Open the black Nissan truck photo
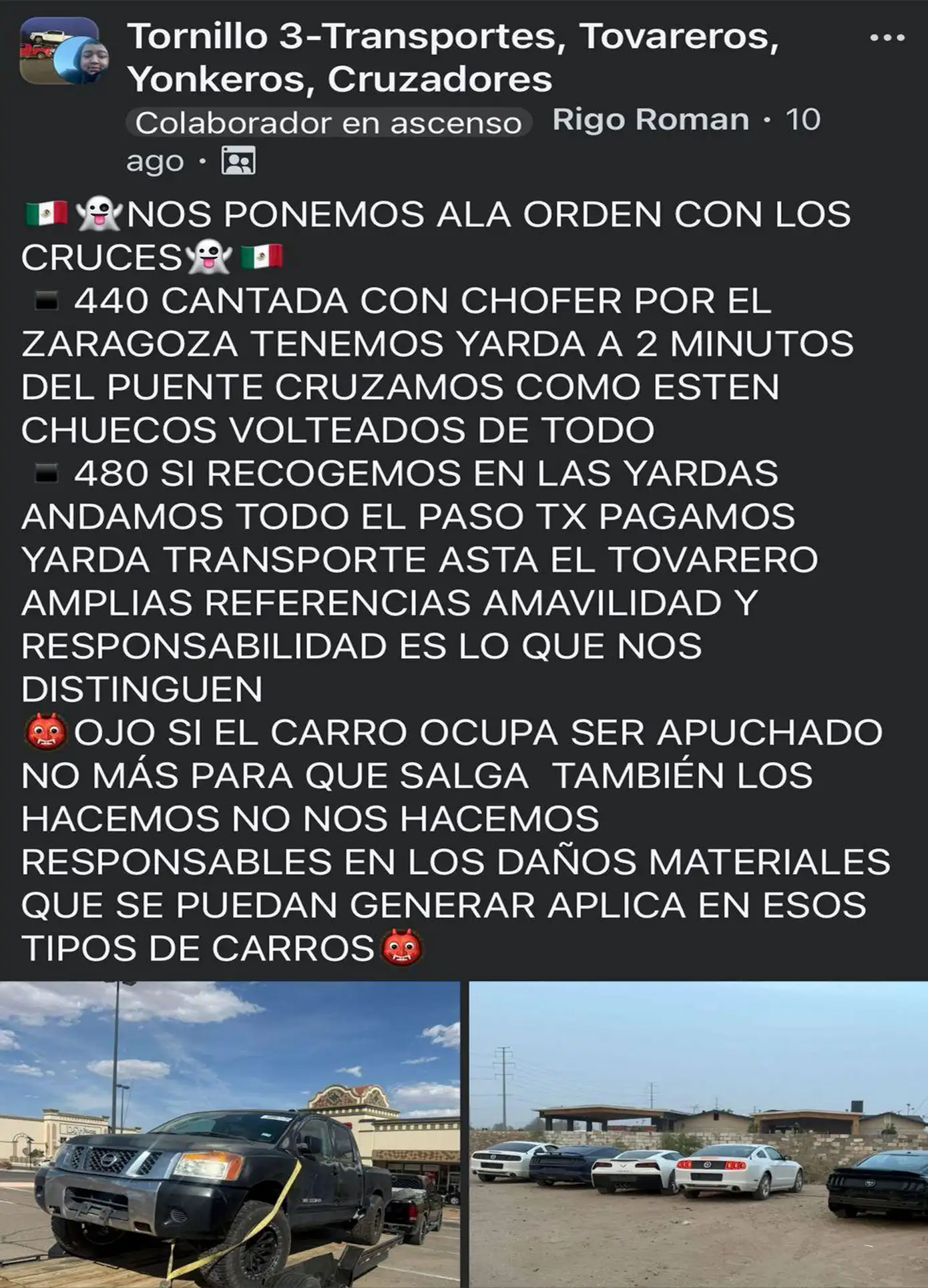 [x=229, y=1133]
